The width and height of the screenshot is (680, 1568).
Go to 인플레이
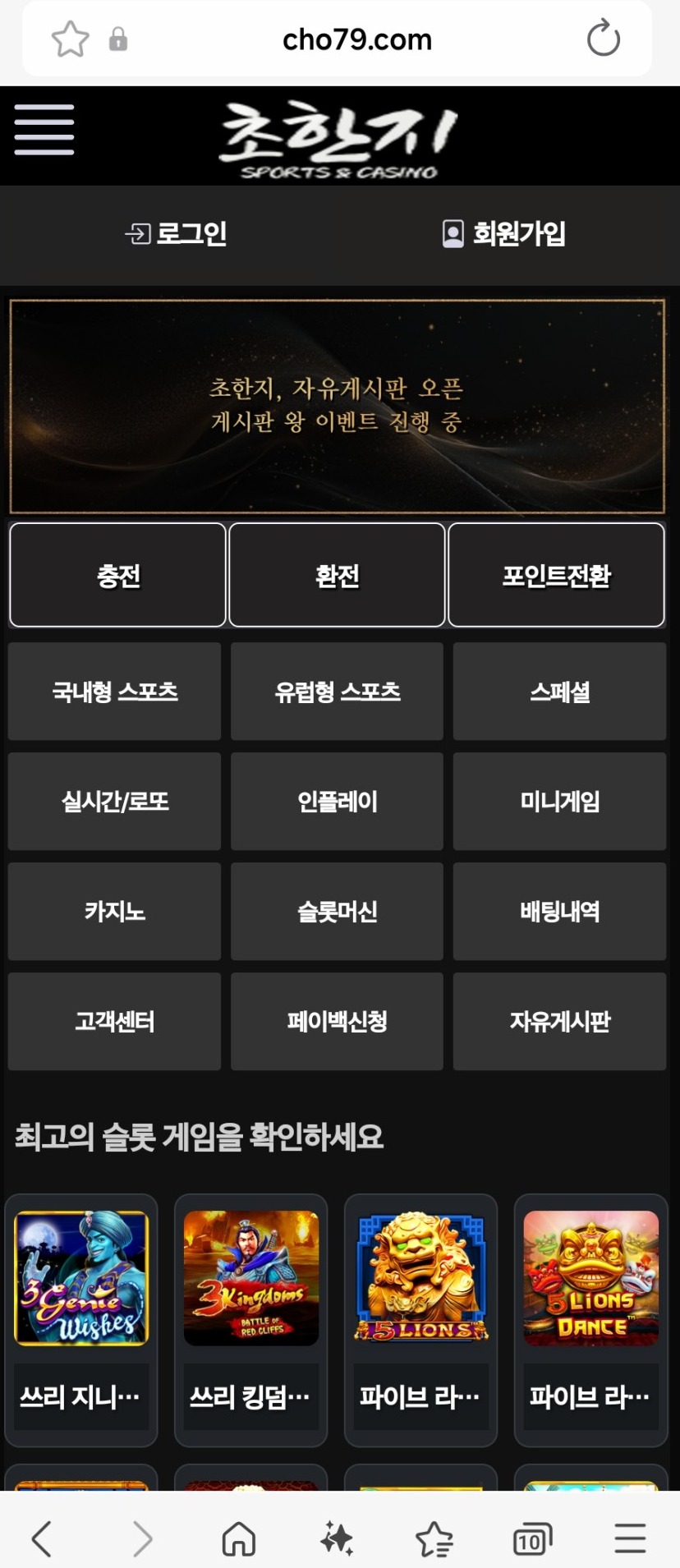337,802
